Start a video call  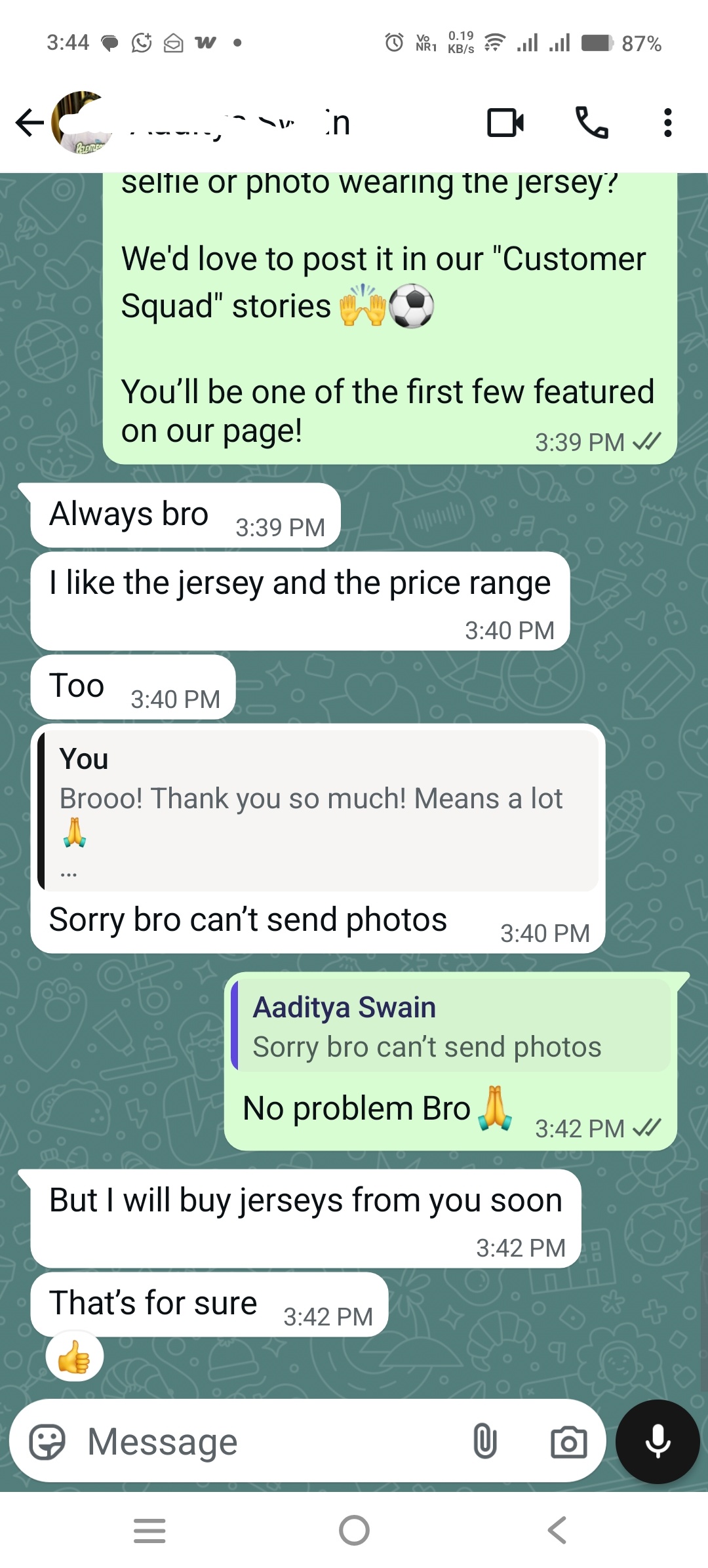(x=505, y=123)
